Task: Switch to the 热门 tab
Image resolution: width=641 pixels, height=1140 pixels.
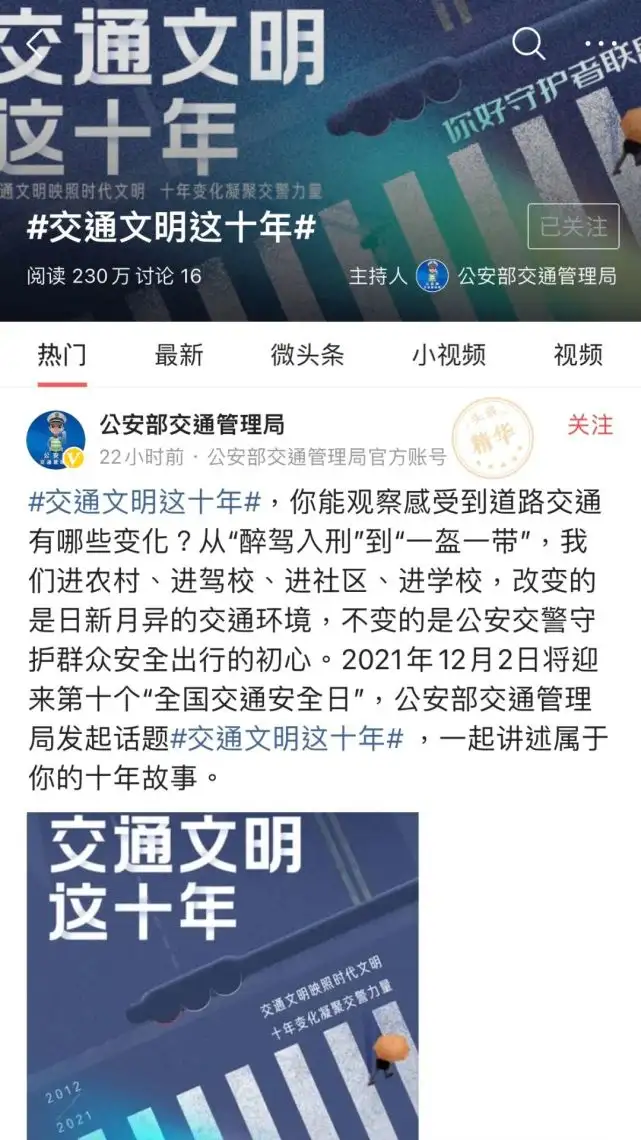Action: 62,355
